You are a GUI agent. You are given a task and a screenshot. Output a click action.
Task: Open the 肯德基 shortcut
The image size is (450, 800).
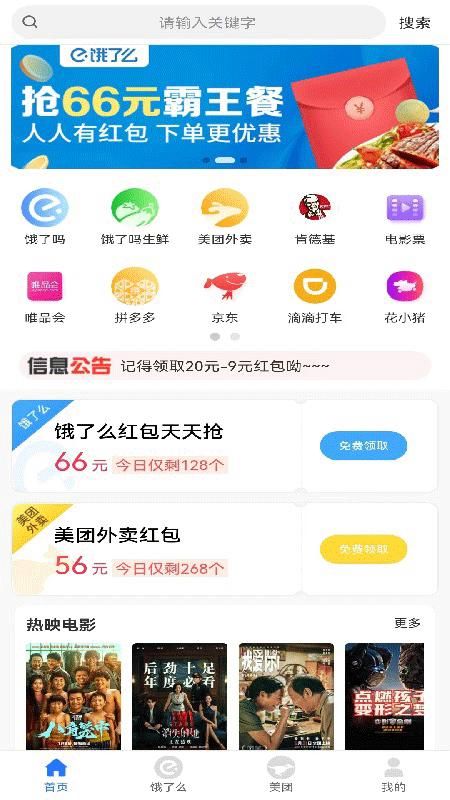point(315,217)
